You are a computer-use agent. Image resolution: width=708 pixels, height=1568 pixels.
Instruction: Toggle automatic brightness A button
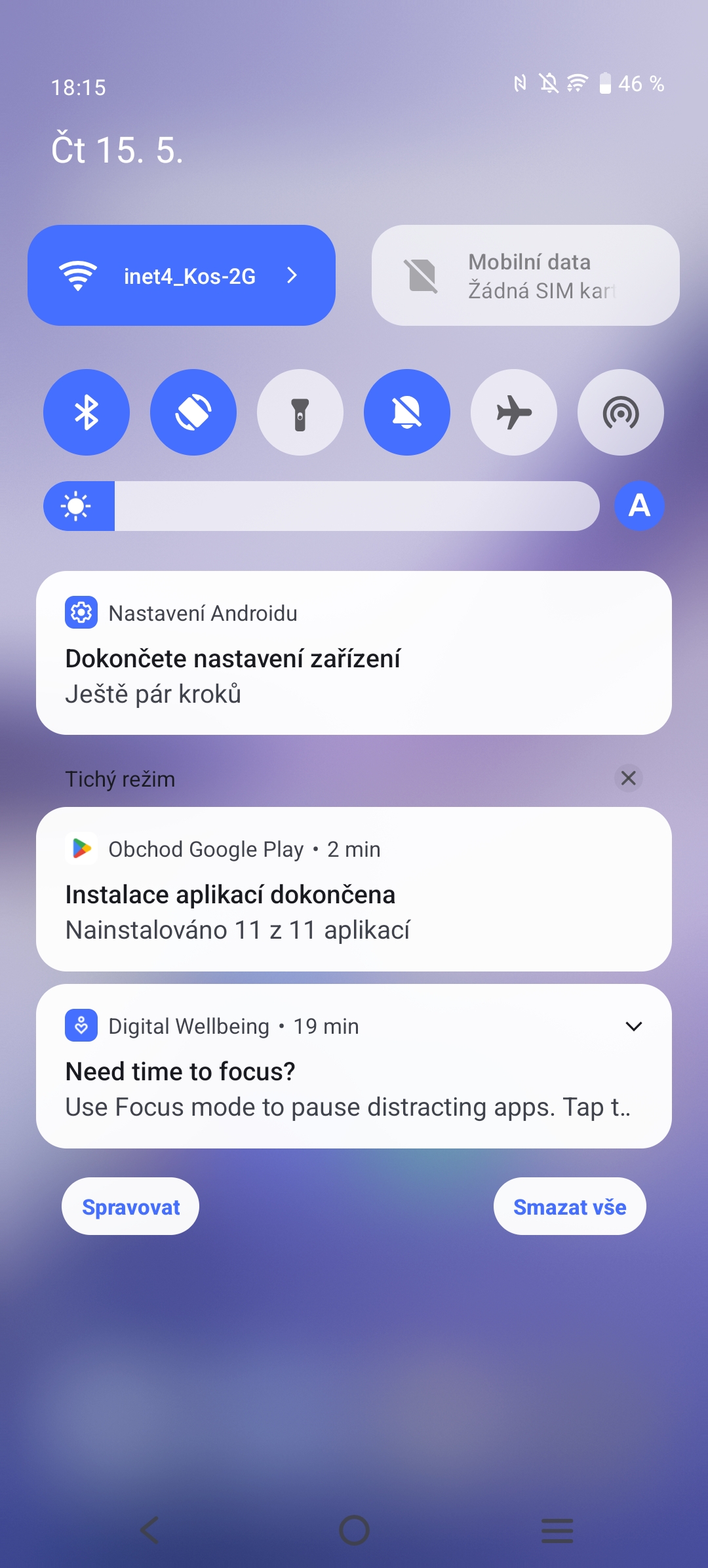[639, 505]
